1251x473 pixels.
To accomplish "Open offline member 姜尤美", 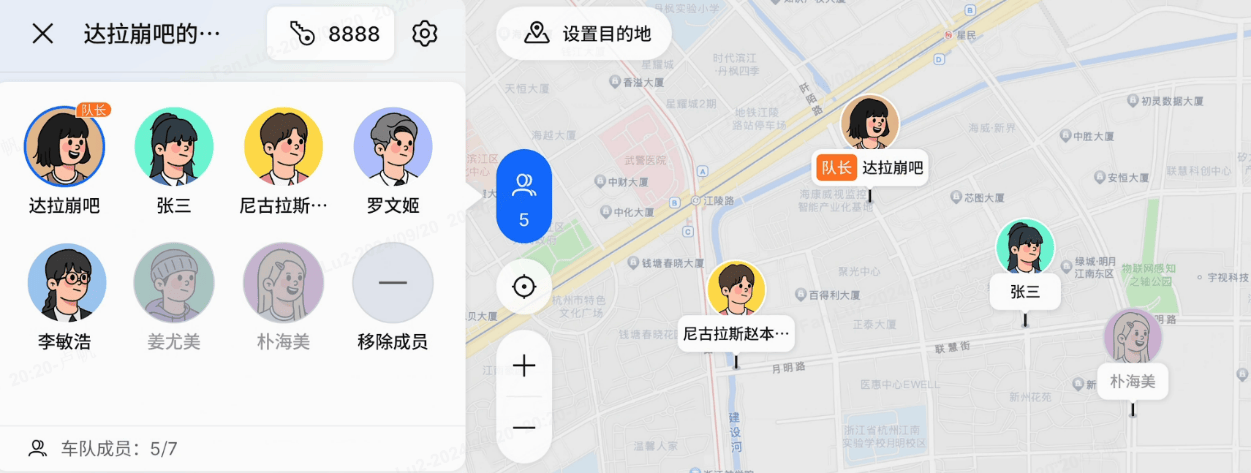I will [174, 282].
